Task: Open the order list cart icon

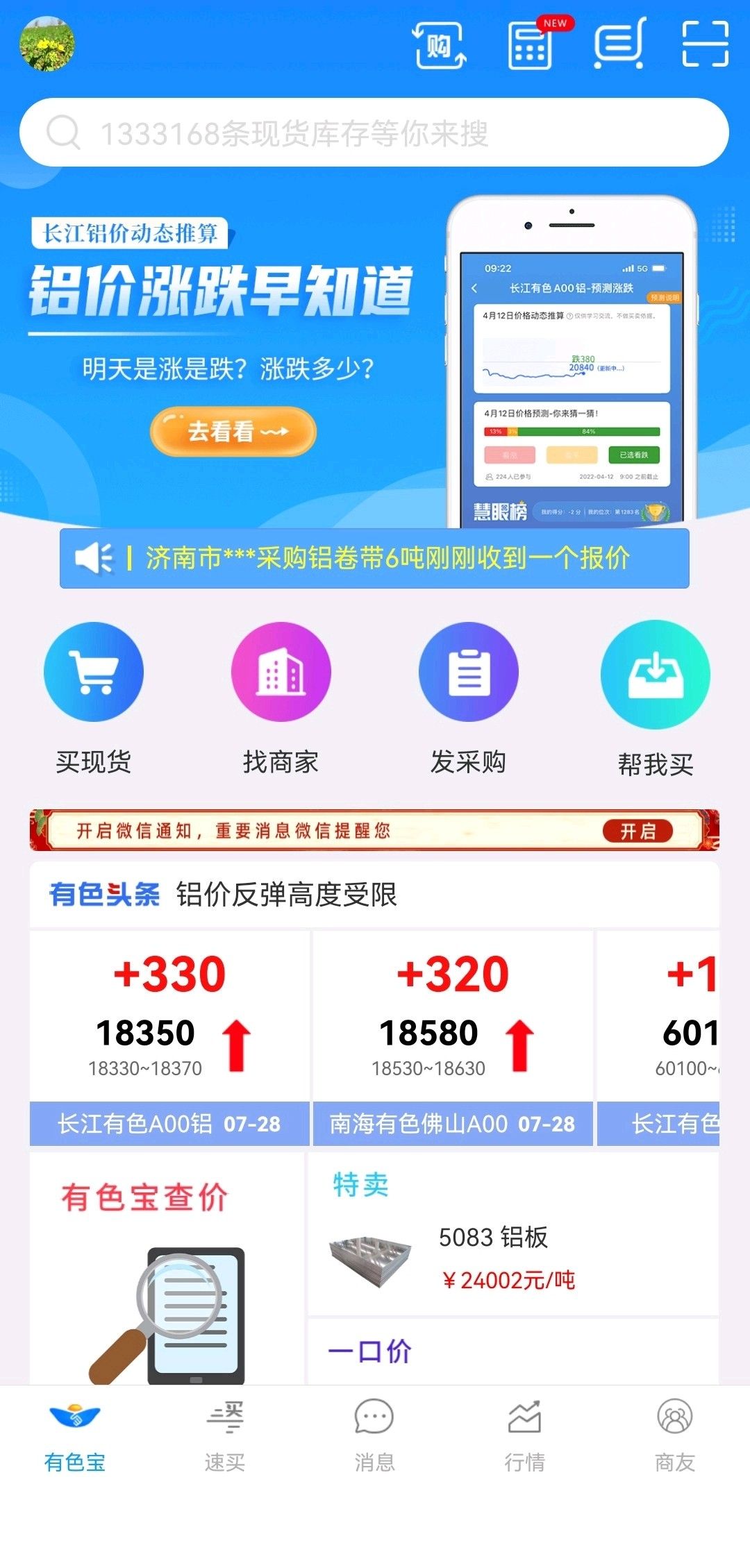Action: [620, 44]
